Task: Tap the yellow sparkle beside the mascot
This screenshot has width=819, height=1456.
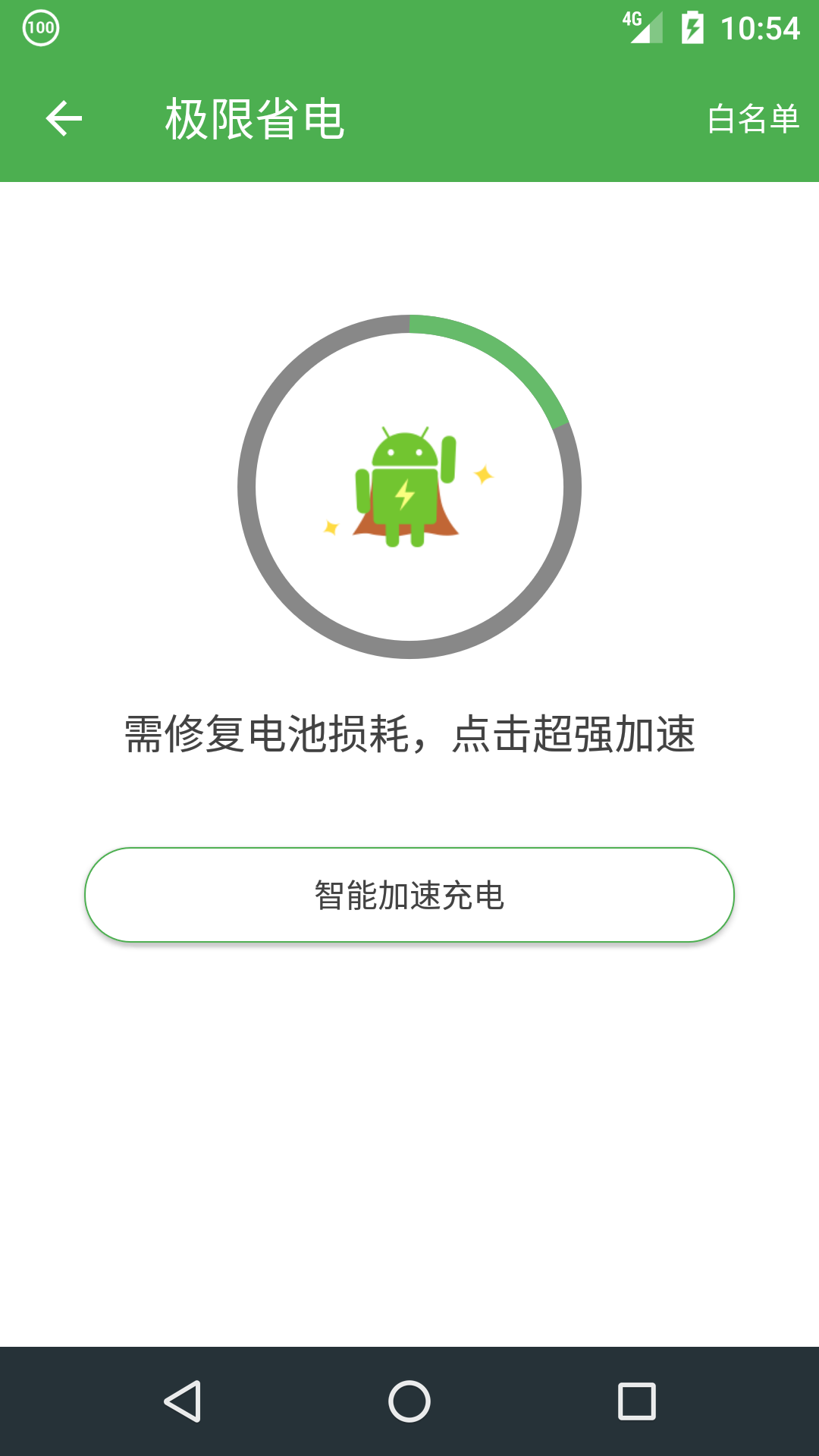Action: [482, 474]
